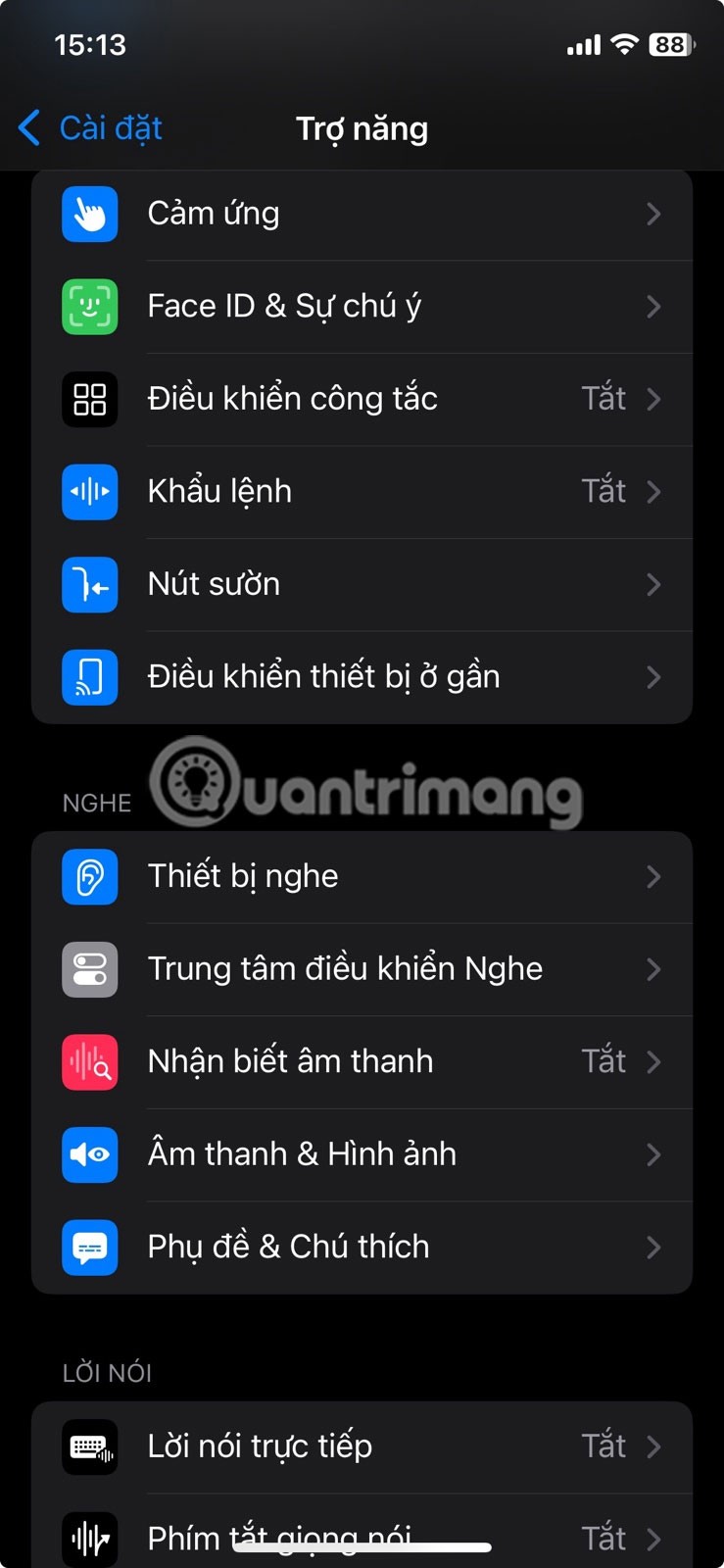Open Khẩu lệnh settings
The image size is (724, 1568).
click(x=362, y=491)
